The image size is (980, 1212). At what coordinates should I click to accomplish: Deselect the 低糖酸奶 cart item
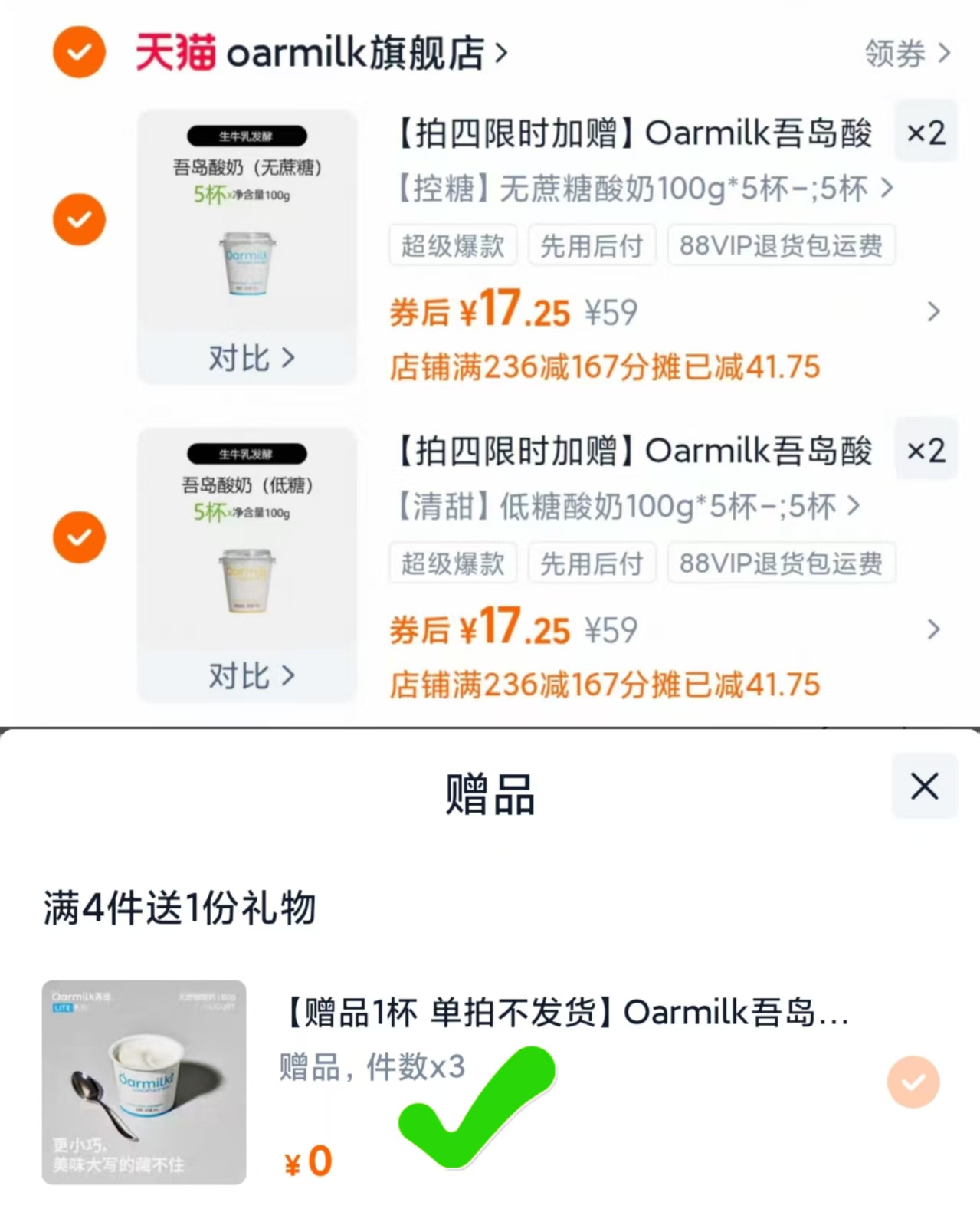[79, 537]
